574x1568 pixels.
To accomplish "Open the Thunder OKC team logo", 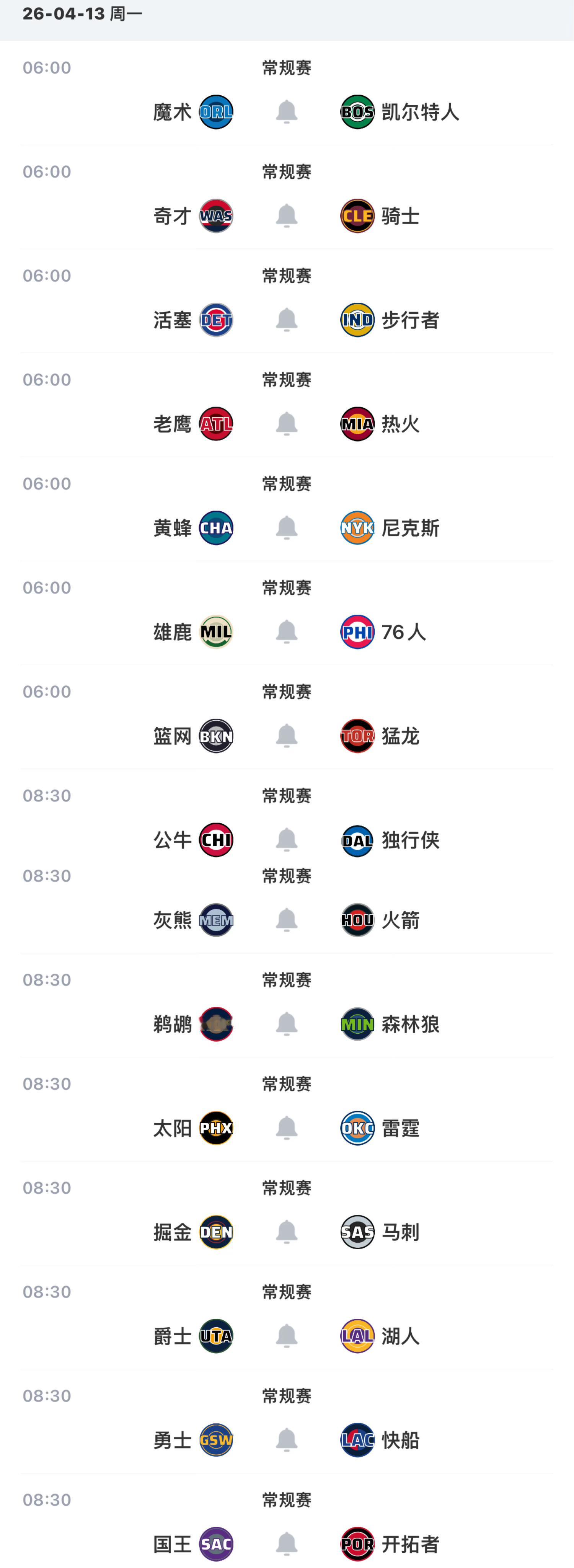I will [x=357, y=1127].
